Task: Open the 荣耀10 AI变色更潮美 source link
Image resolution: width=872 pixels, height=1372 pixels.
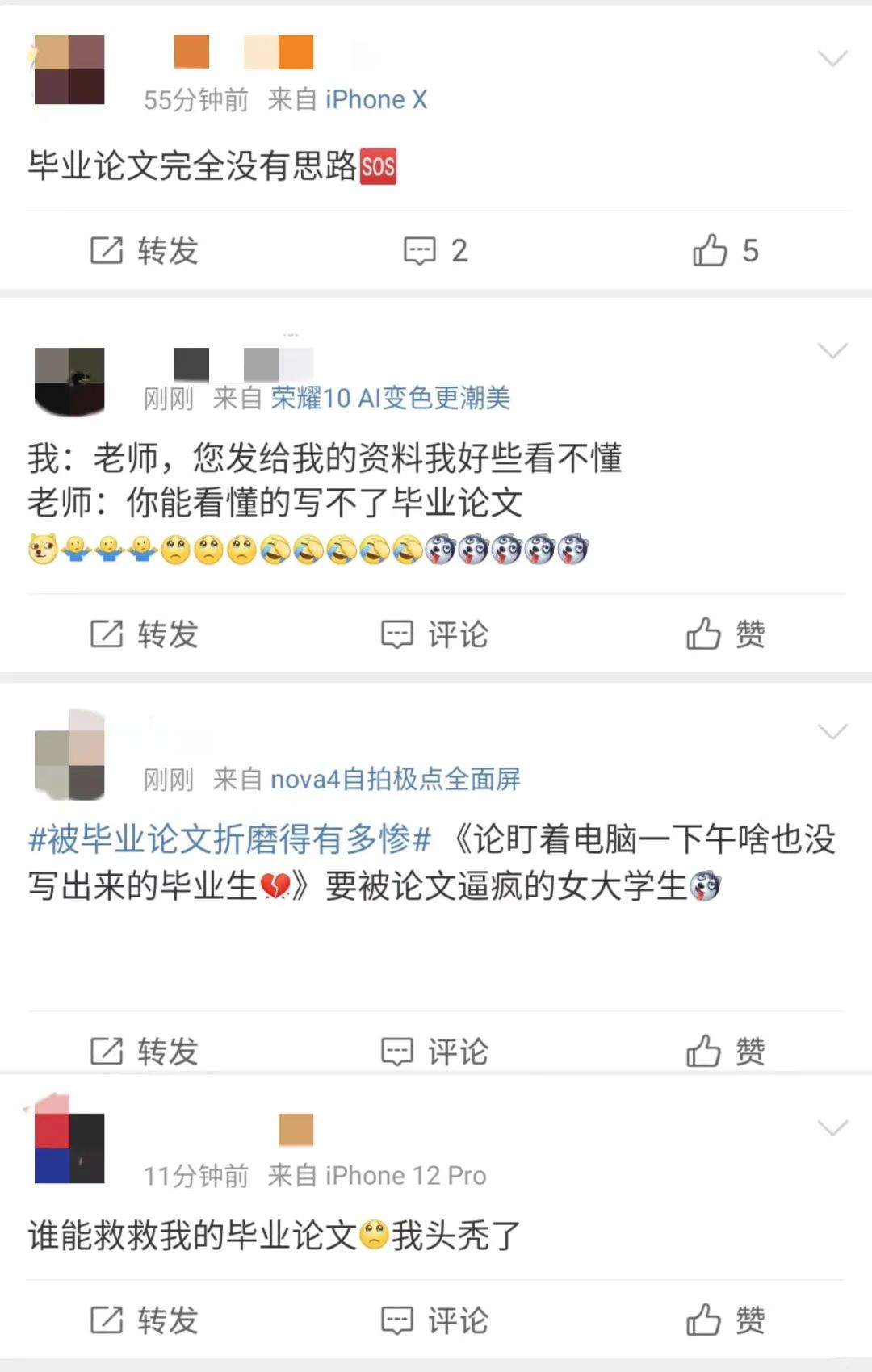Action: [390, 398]
